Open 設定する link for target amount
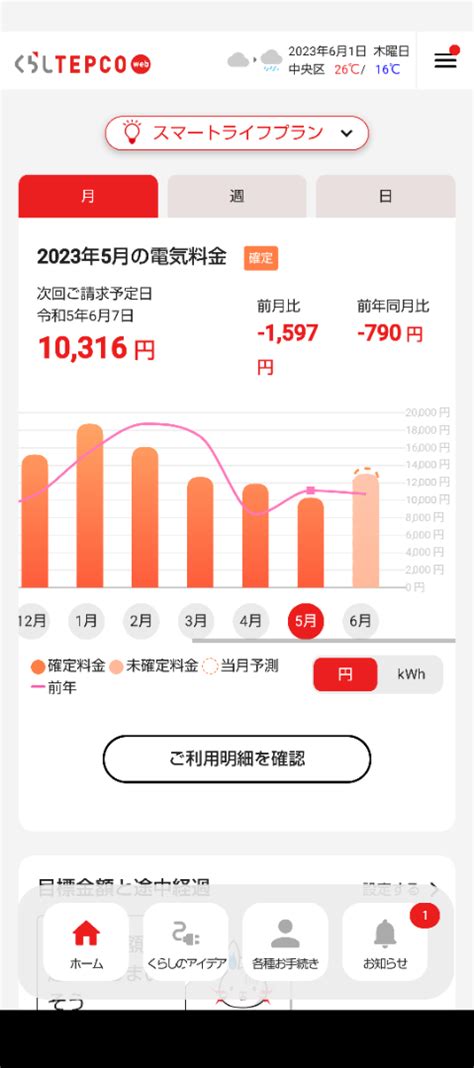This screenshot has width=474, height=1068. pos(400,890)
